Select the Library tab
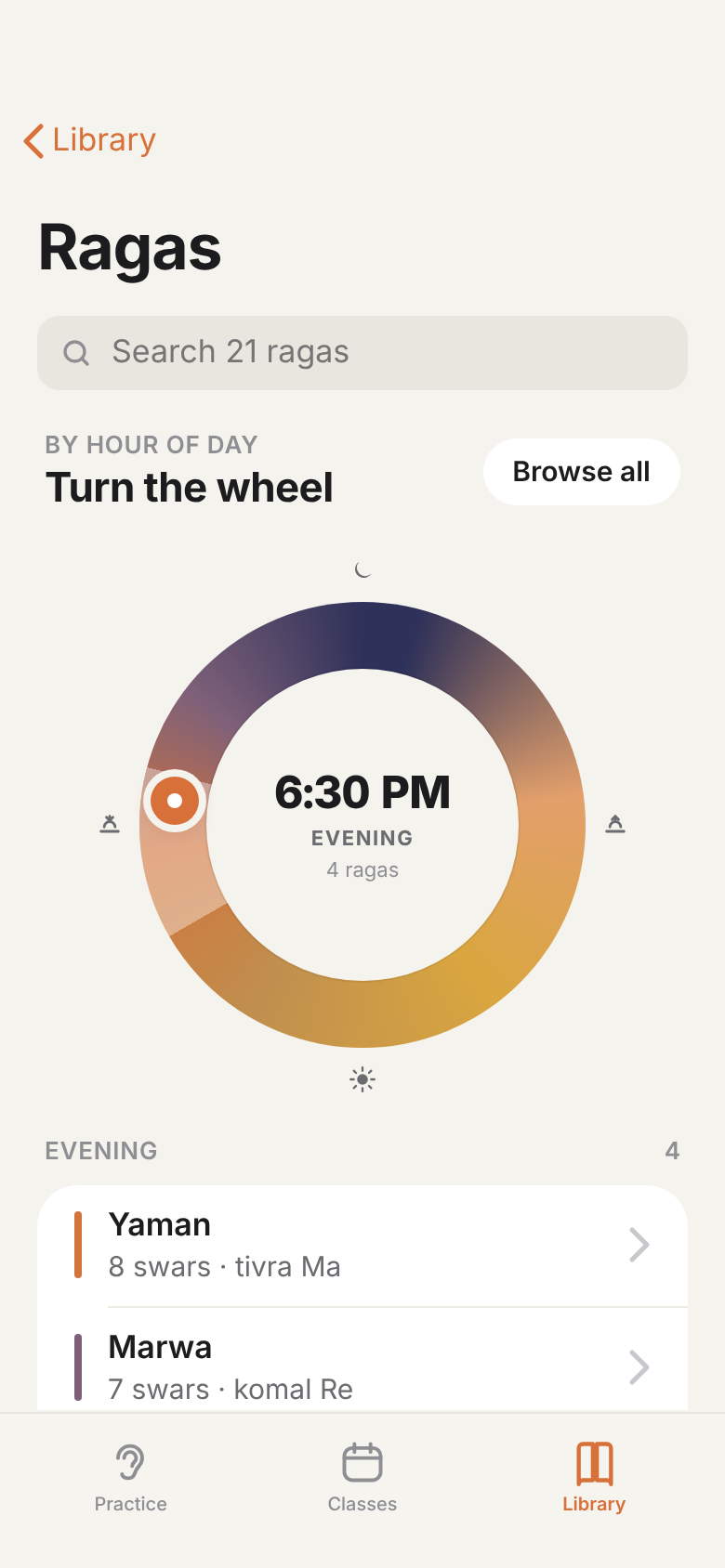The height and width of the screenshot is (1568, 725). 594,1479
